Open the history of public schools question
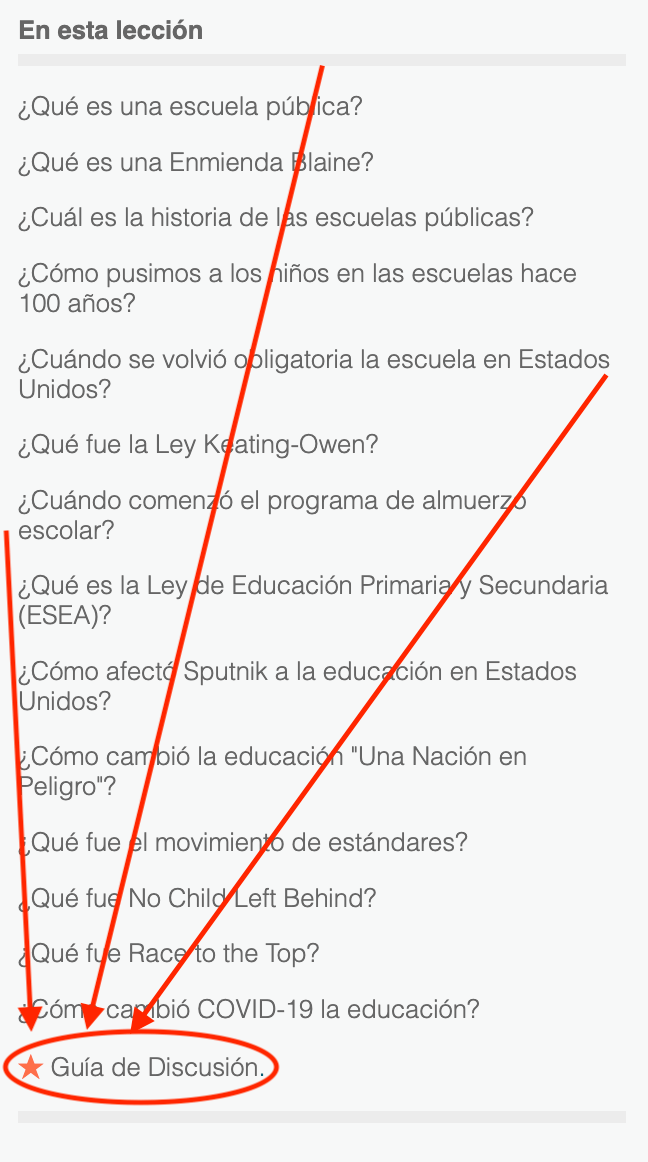Screen dimensions: 648x1162 (276, 218)
